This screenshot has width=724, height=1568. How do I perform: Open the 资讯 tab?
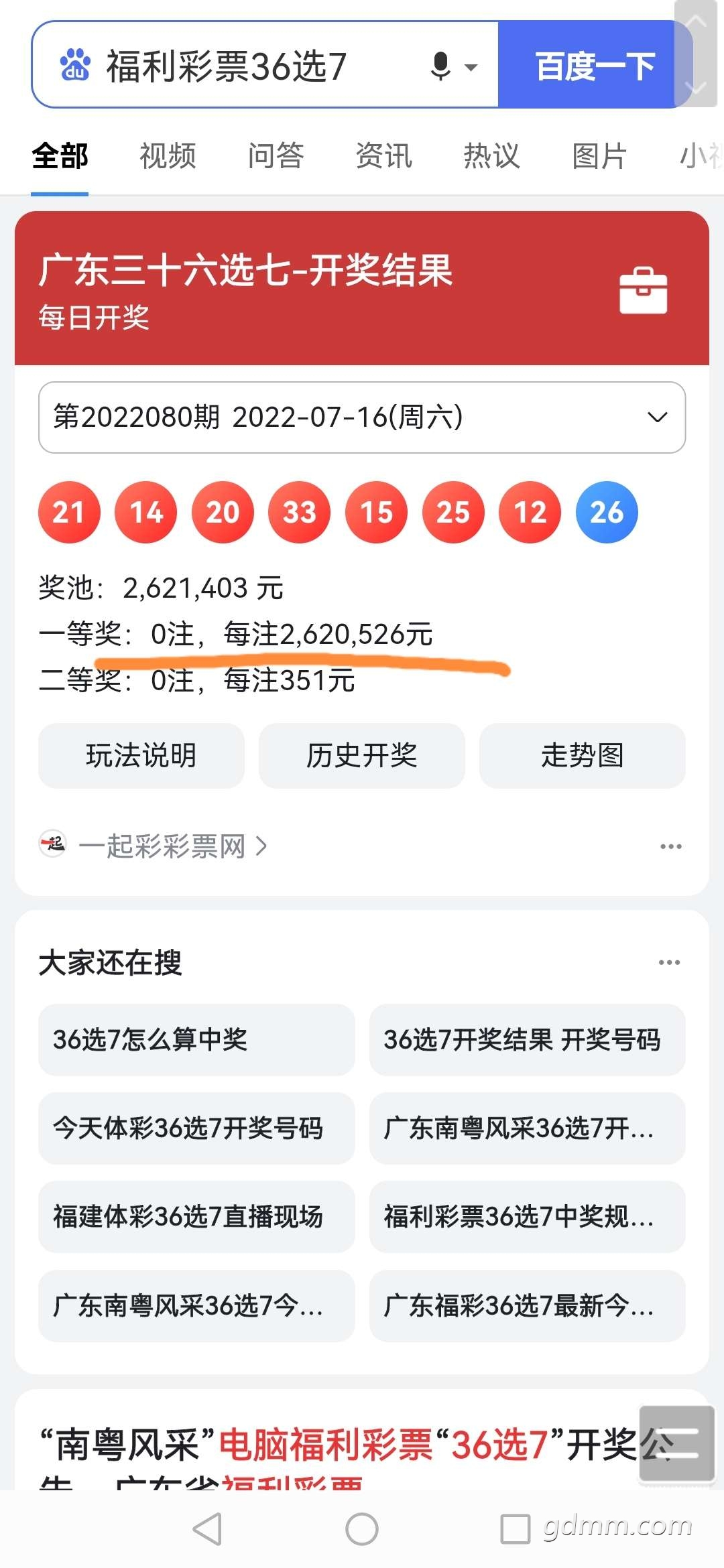[x=383, y=156]
